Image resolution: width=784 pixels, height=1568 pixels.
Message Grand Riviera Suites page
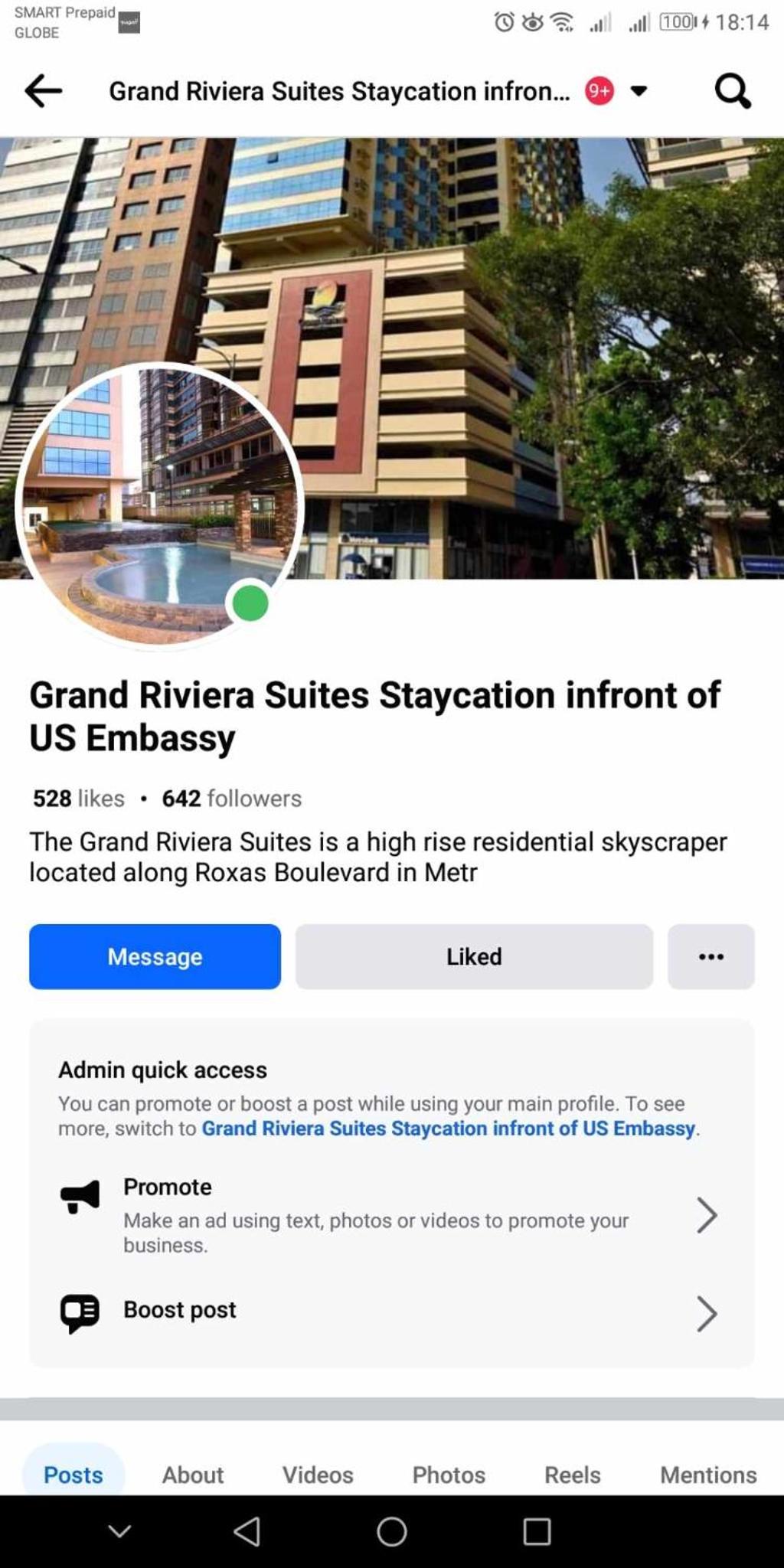tap(155, 956)
